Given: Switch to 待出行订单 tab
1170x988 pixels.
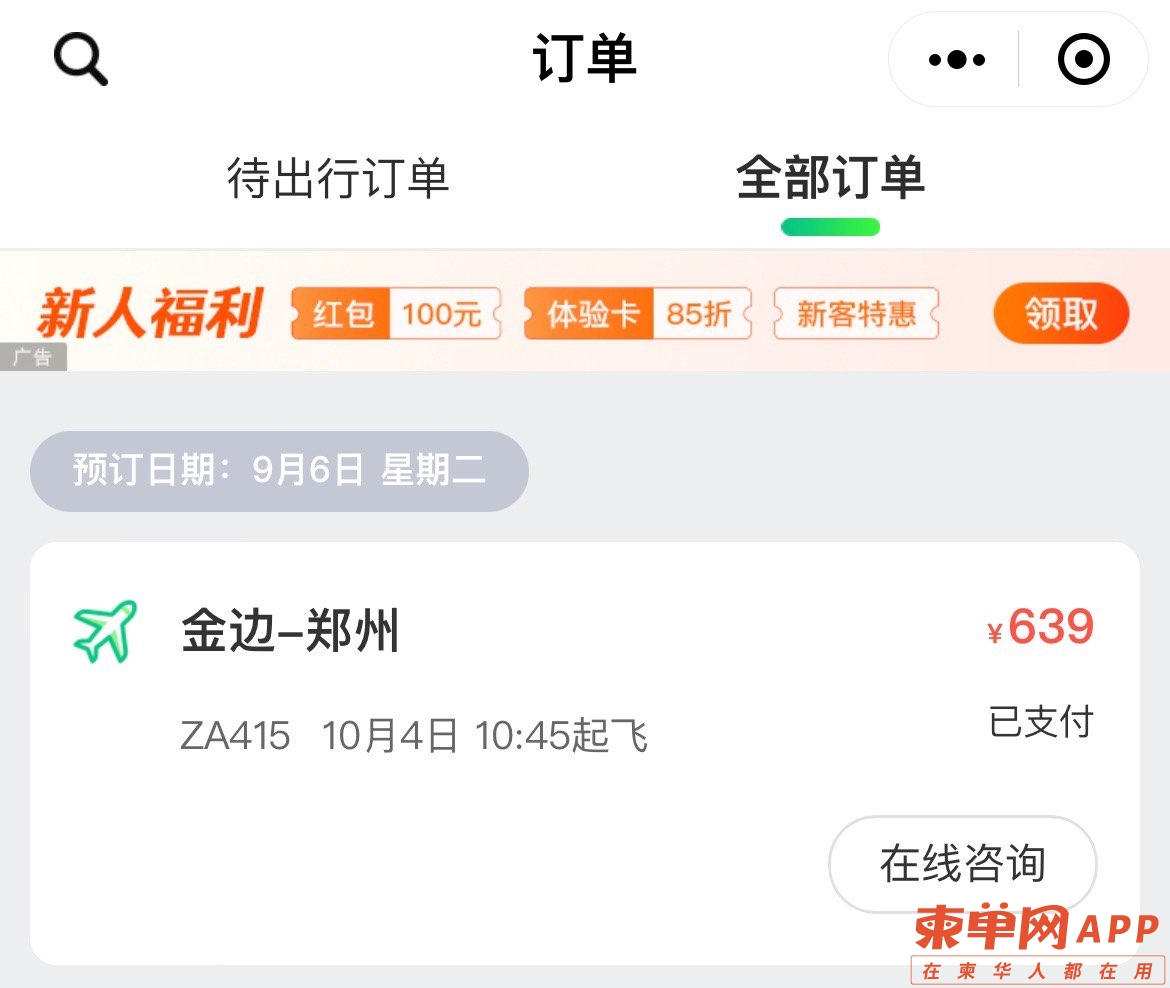Looking at the screenshot, I should pos(338,179).
